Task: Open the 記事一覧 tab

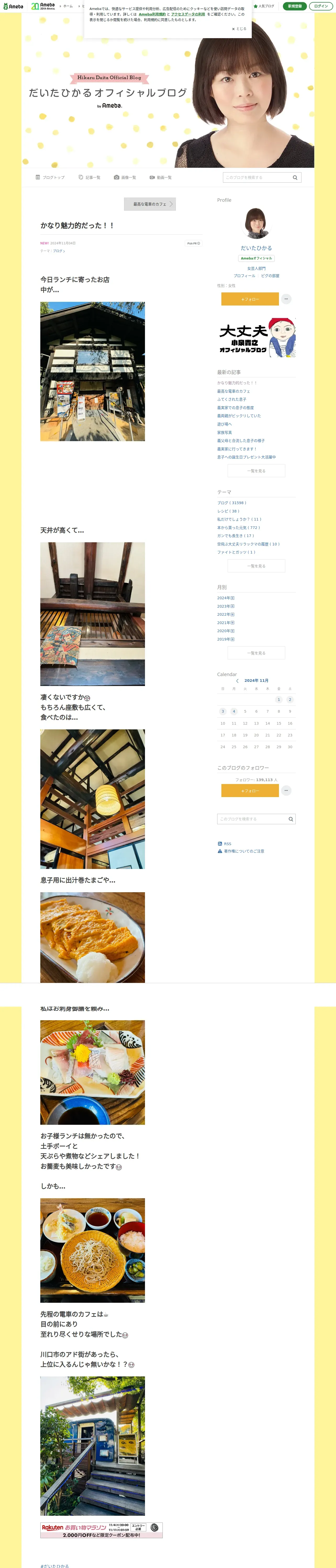Action: 90,178
